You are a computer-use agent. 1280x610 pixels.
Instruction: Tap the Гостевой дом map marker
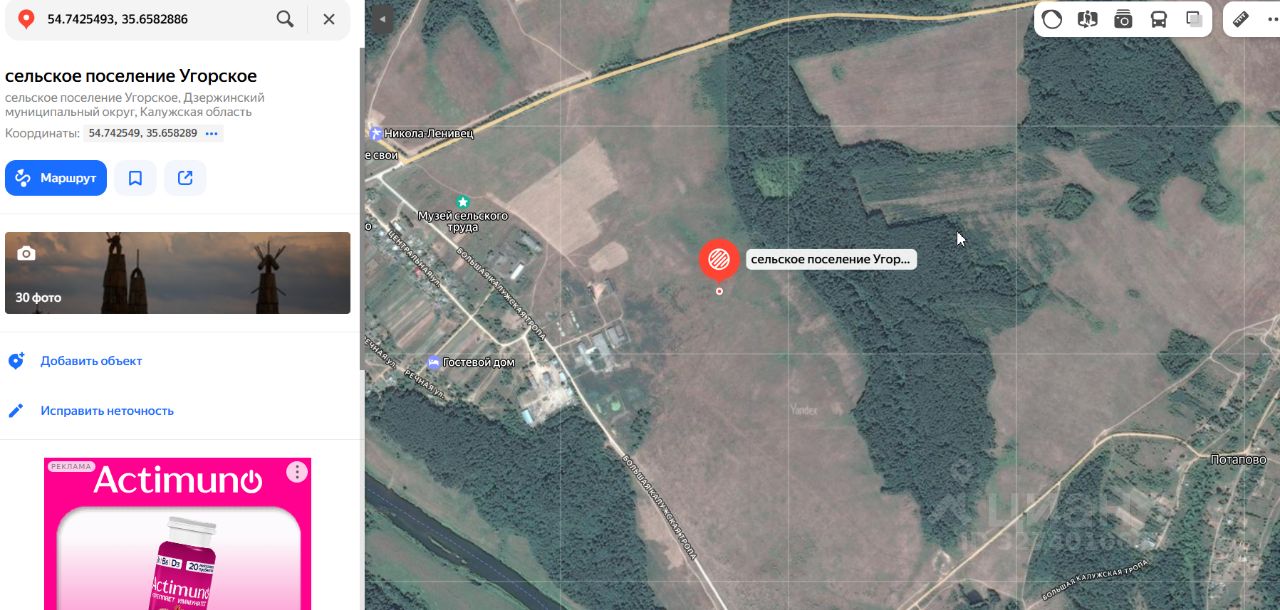(433, 362)
